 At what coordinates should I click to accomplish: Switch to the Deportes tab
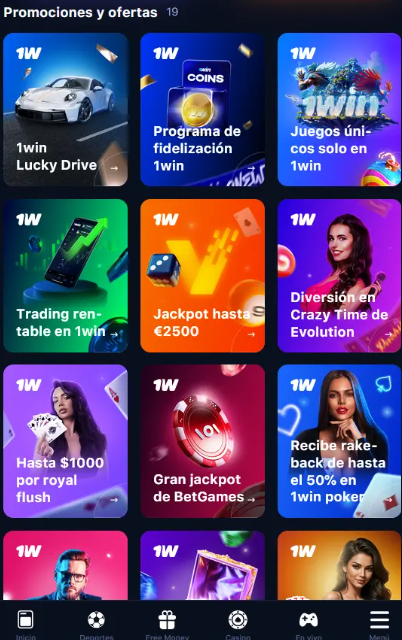96,624
